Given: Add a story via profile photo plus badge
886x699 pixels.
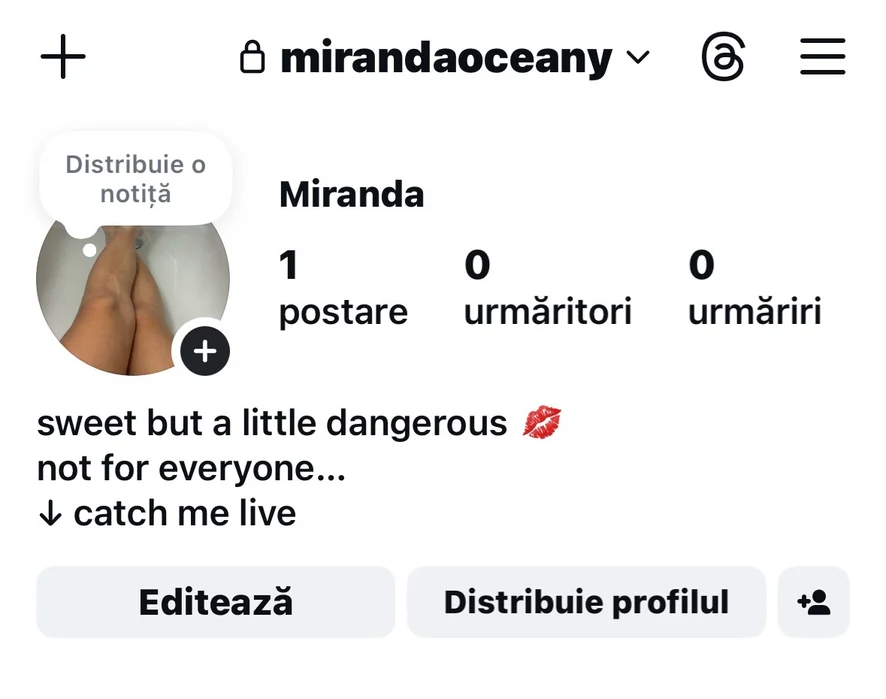Looking at the screenshot, I should 205,351.
